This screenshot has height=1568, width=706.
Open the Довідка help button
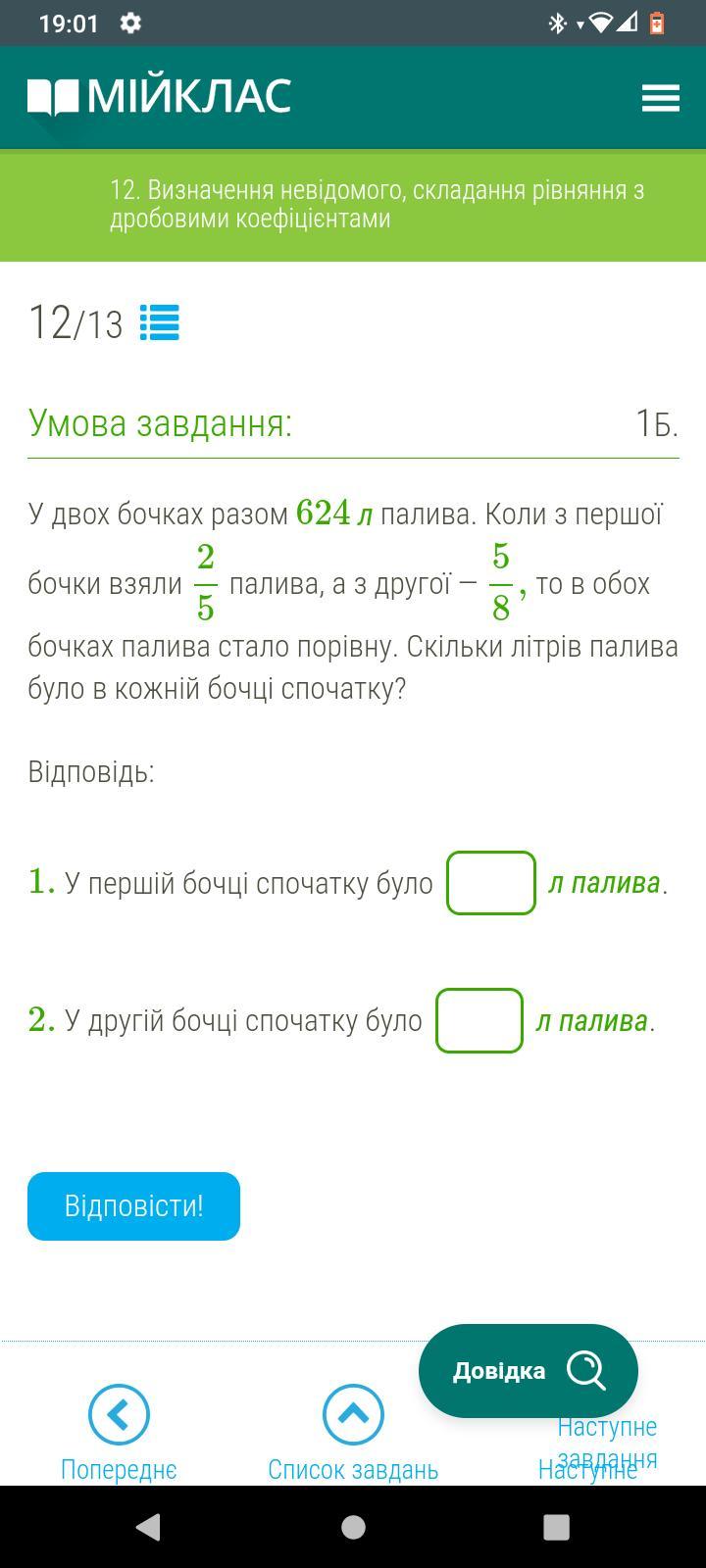pyautogui.click(x=528, y=1370)
